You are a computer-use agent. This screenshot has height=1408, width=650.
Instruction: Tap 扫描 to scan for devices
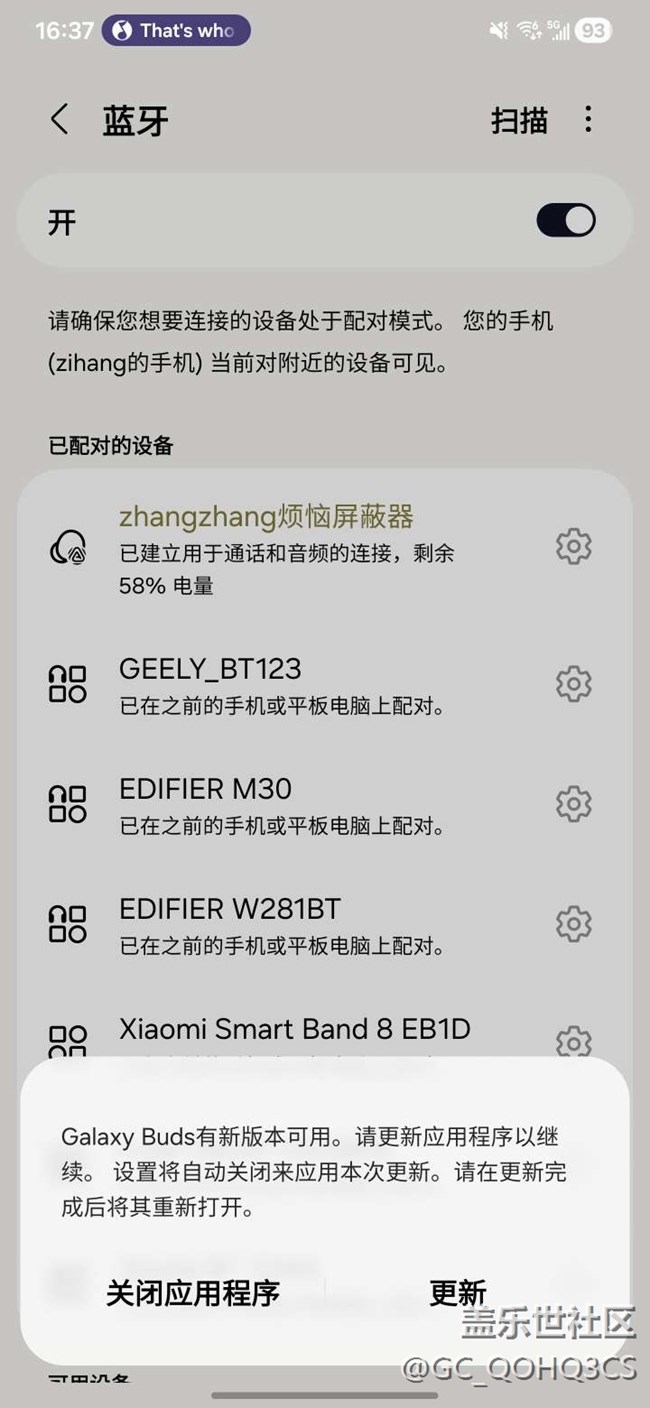click(519, 120)
